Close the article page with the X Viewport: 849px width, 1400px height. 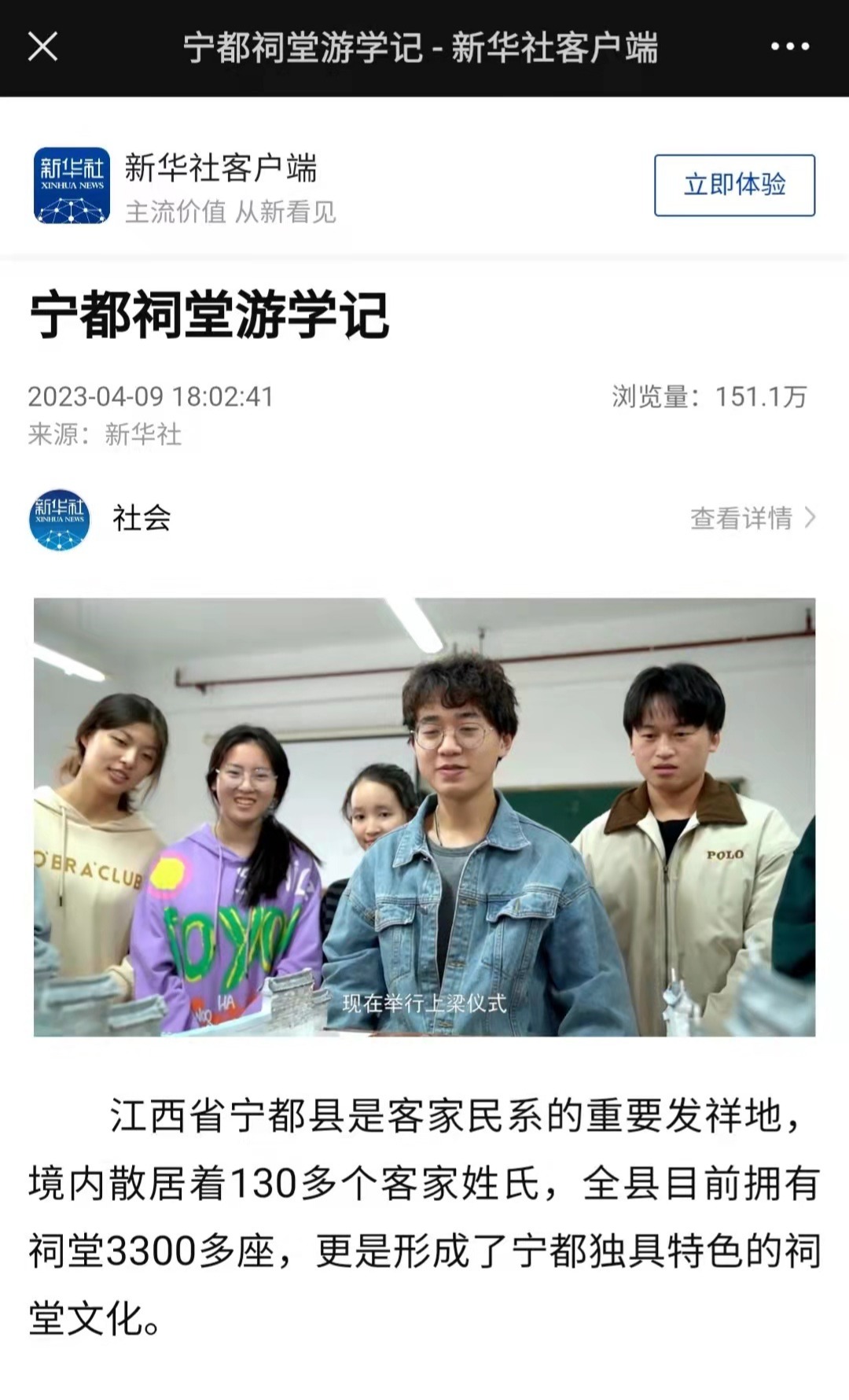tap(43, 47)
